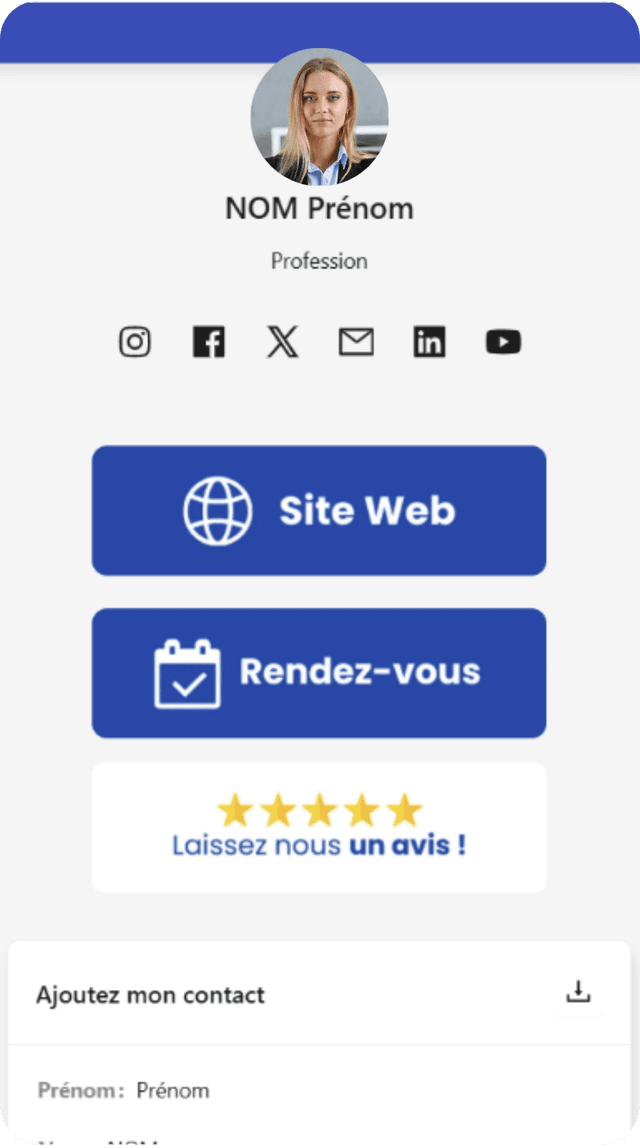Open the YouTube channel icon
The height and width of the screenshot is (1148, 640).
(x=503, y=342)
